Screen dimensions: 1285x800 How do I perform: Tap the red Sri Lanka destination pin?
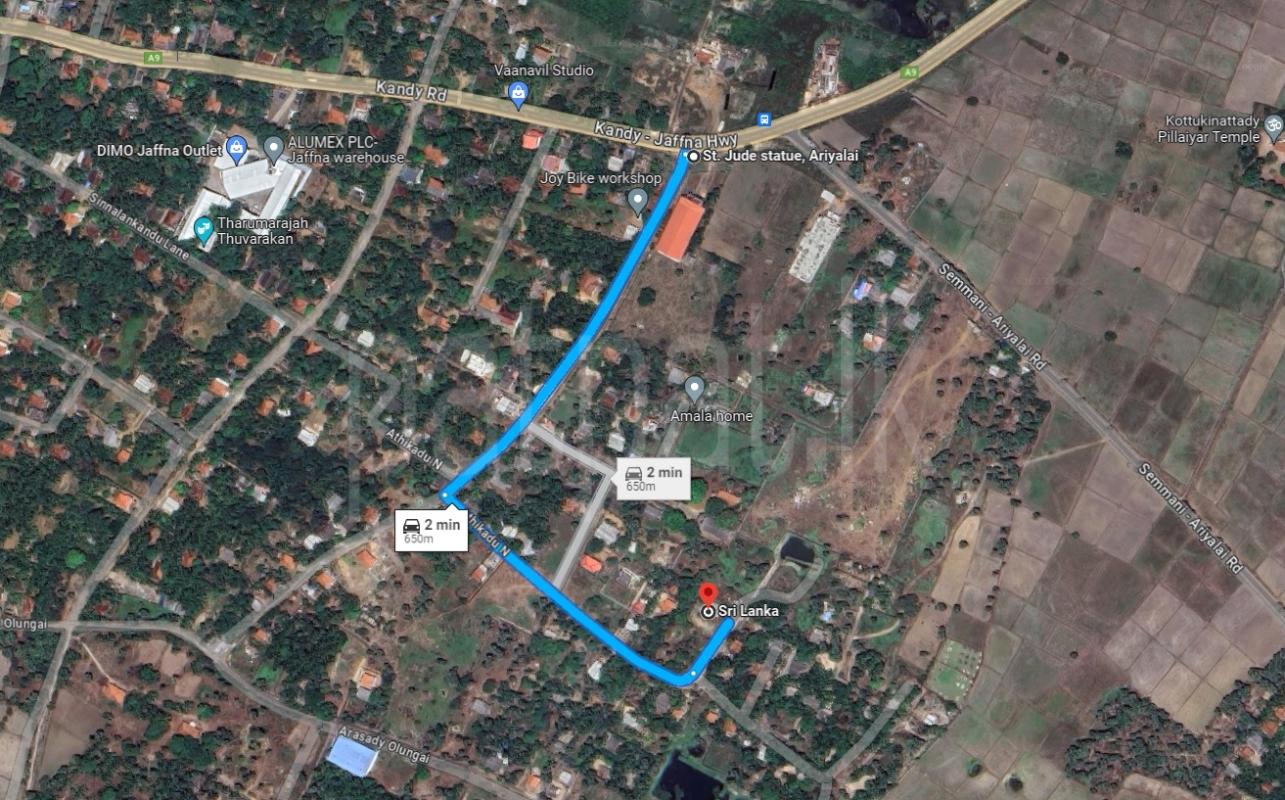708,594
